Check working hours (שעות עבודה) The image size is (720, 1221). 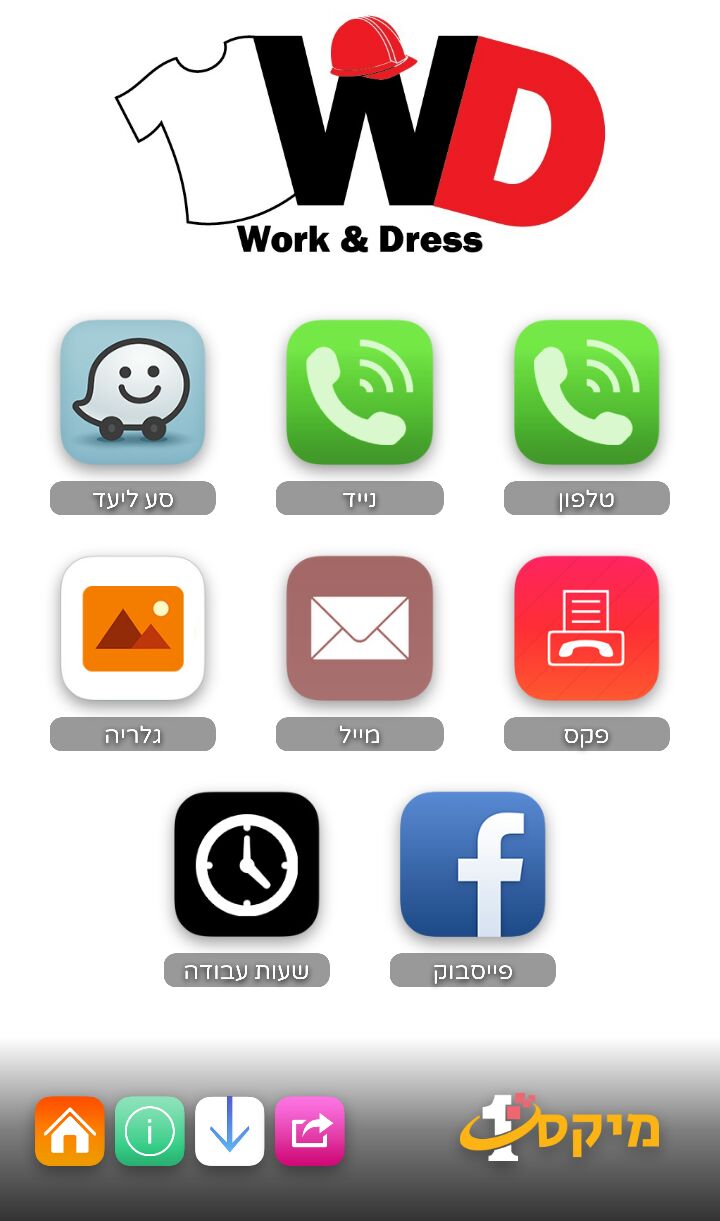(x=247, y=864)
